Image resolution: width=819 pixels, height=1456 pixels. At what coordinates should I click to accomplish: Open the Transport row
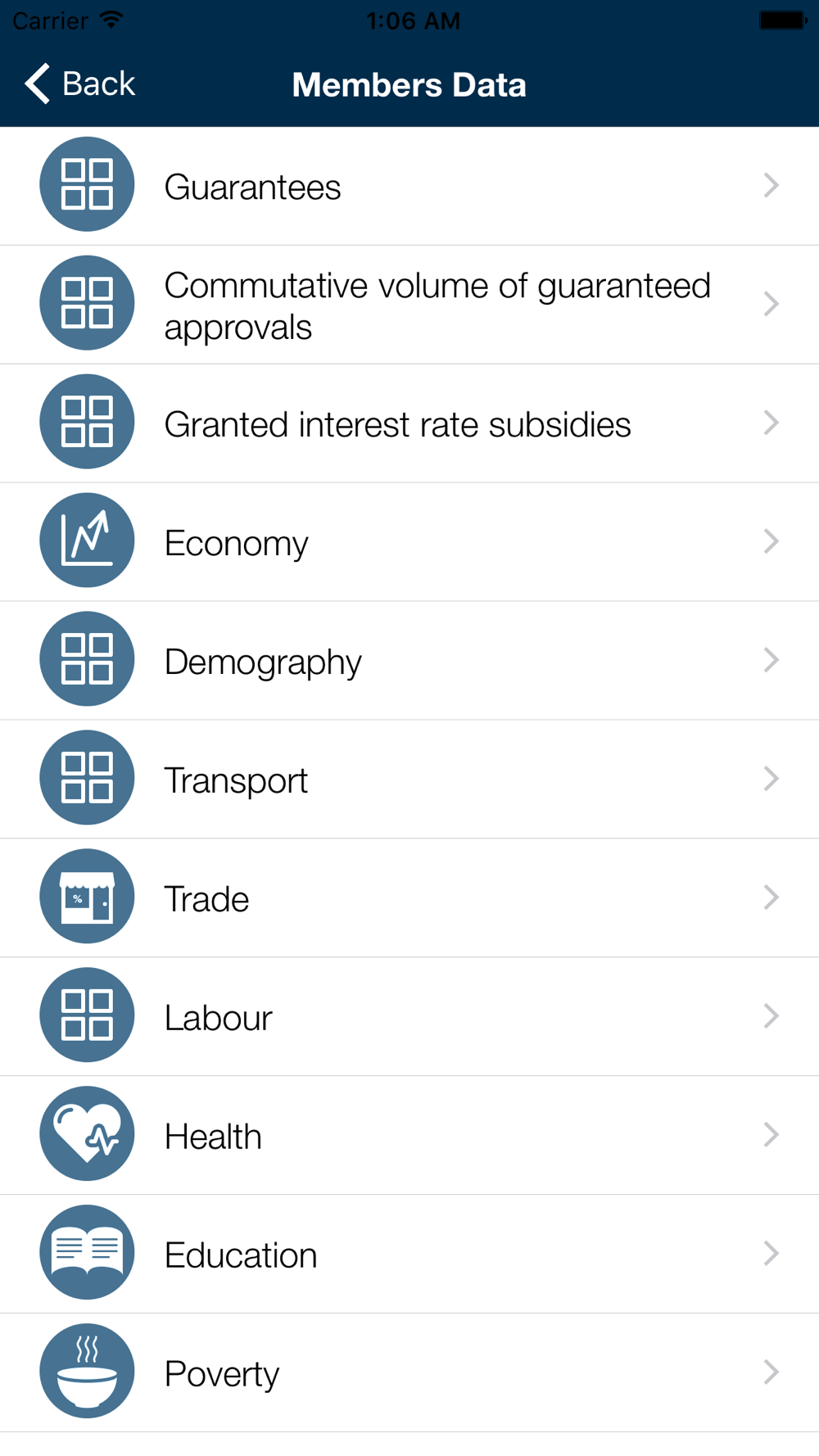pos(409,780)
